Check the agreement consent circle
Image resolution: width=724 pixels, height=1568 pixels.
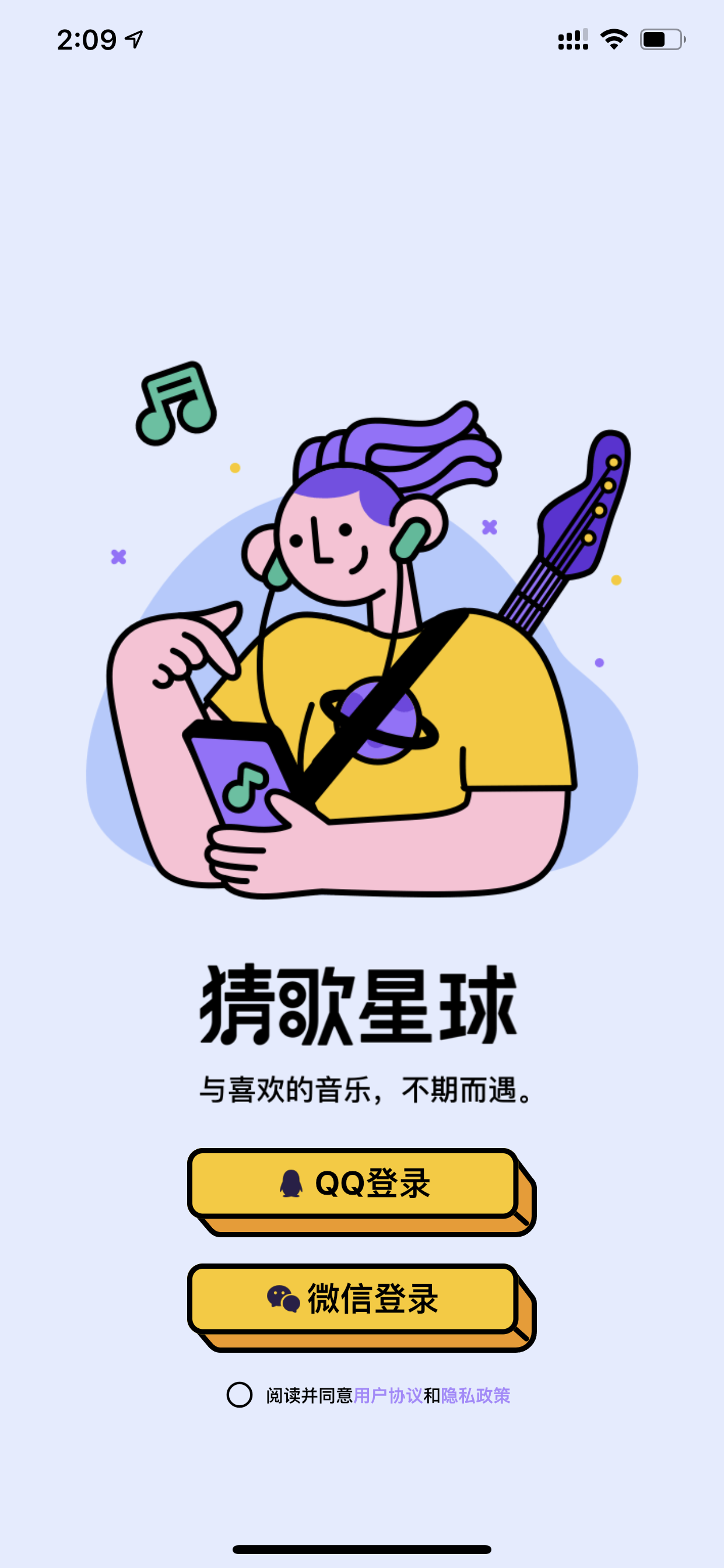click(239, 1395)
